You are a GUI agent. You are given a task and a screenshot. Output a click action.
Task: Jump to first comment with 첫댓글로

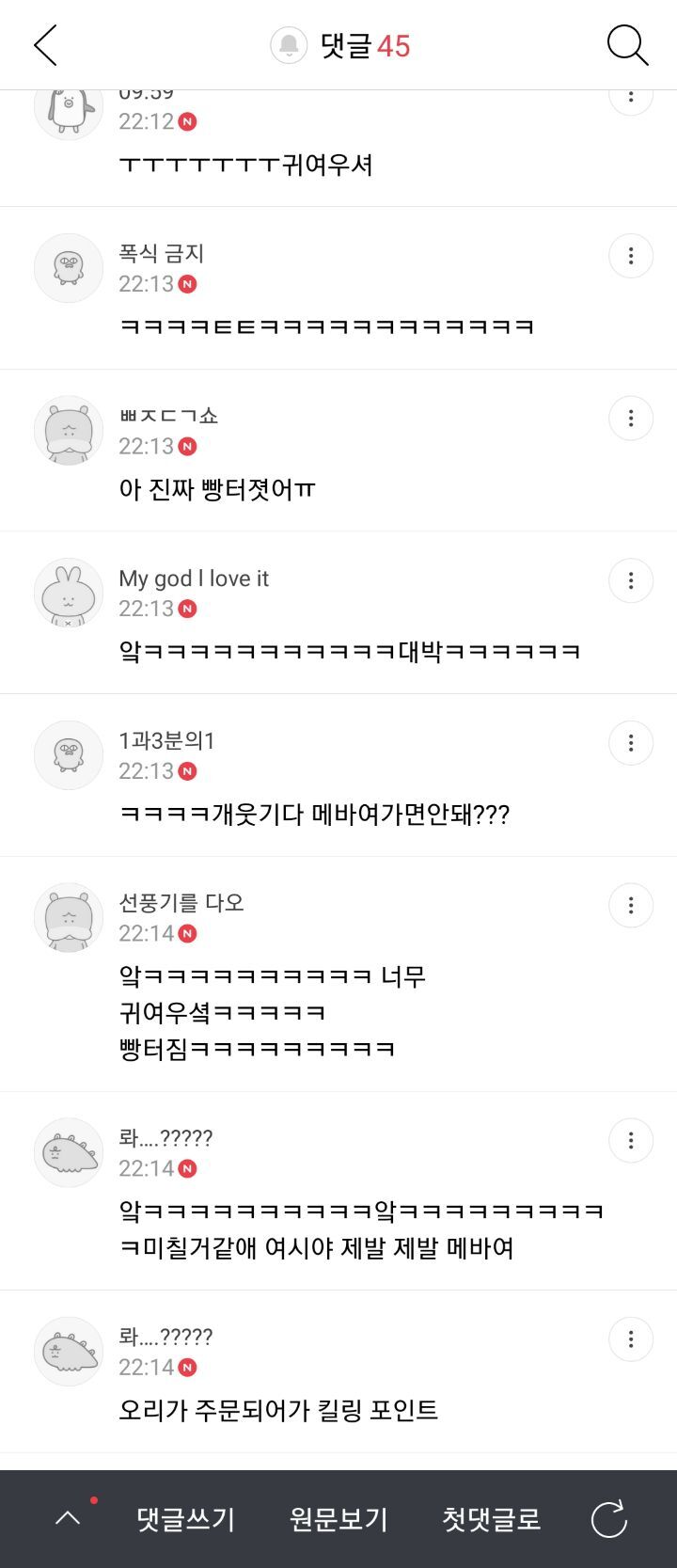click(x=491, y=1518)
